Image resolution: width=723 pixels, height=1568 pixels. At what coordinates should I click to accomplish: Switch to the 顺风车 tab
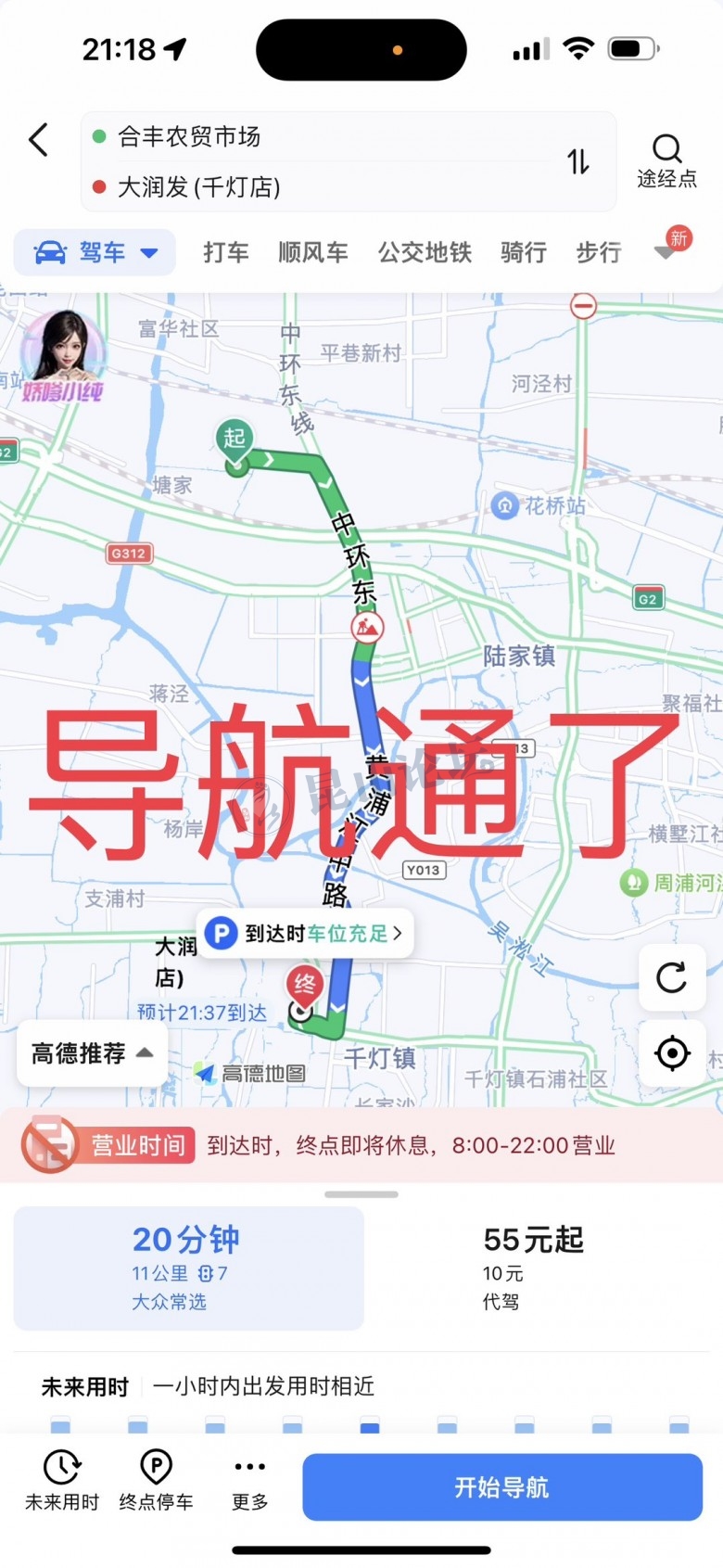(313, 252)
